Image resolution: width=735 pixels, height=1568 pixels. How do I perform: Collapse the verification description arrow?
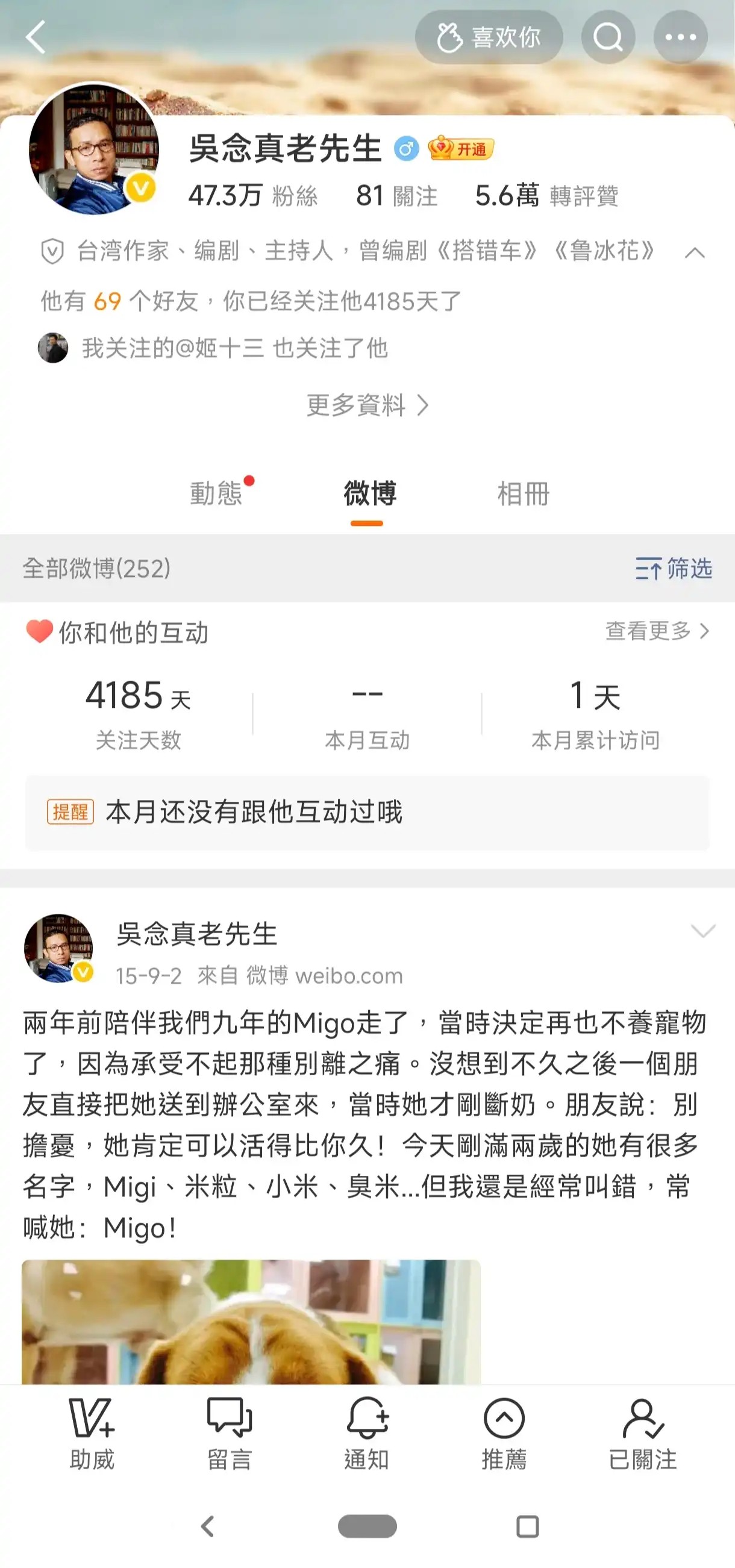coord(695,252)
